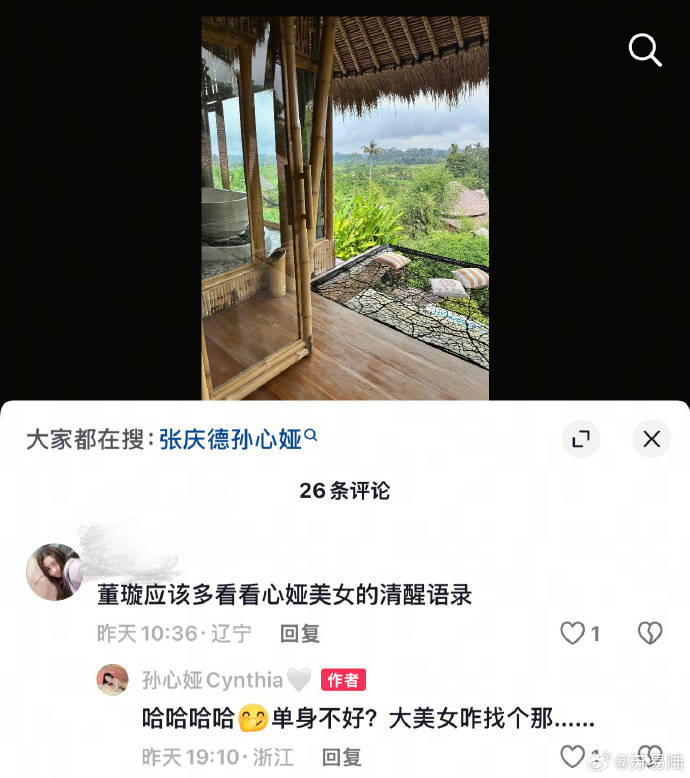Close the comments panel
This screenshot has height=778, width=690.
point(651,438)
